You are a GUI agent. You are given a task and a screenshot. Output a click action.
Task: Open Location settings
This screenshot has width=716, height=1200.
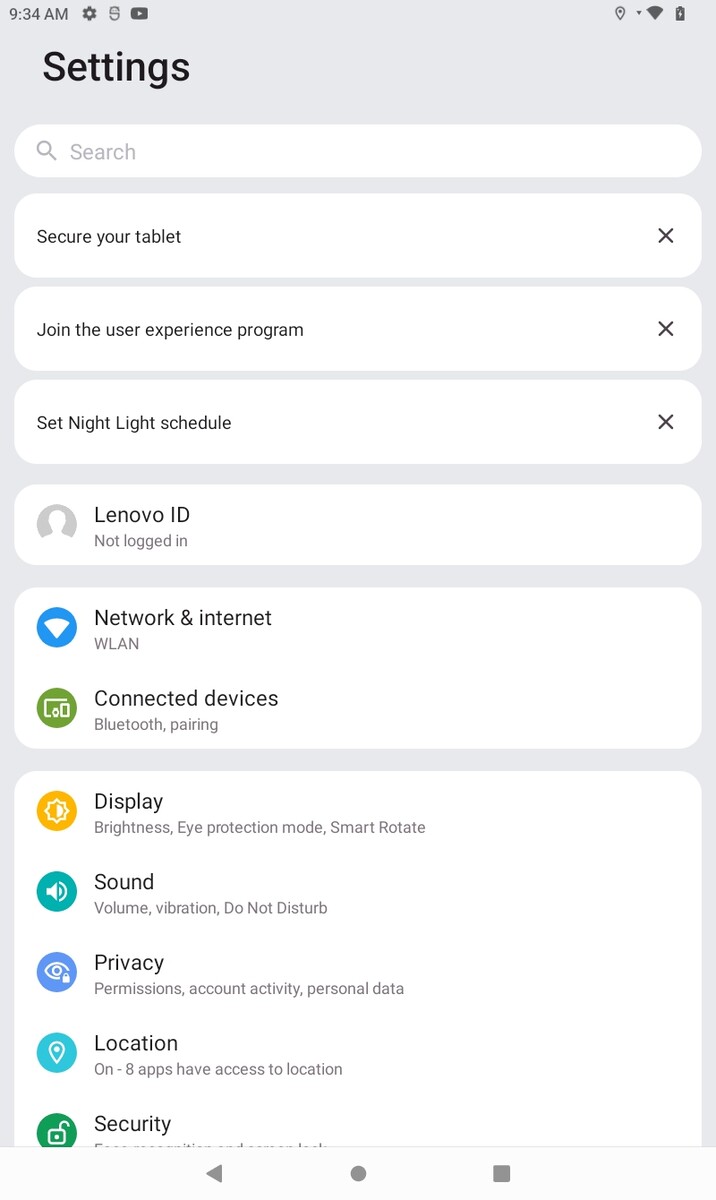pyautogui.click(x=357, y=1054)
